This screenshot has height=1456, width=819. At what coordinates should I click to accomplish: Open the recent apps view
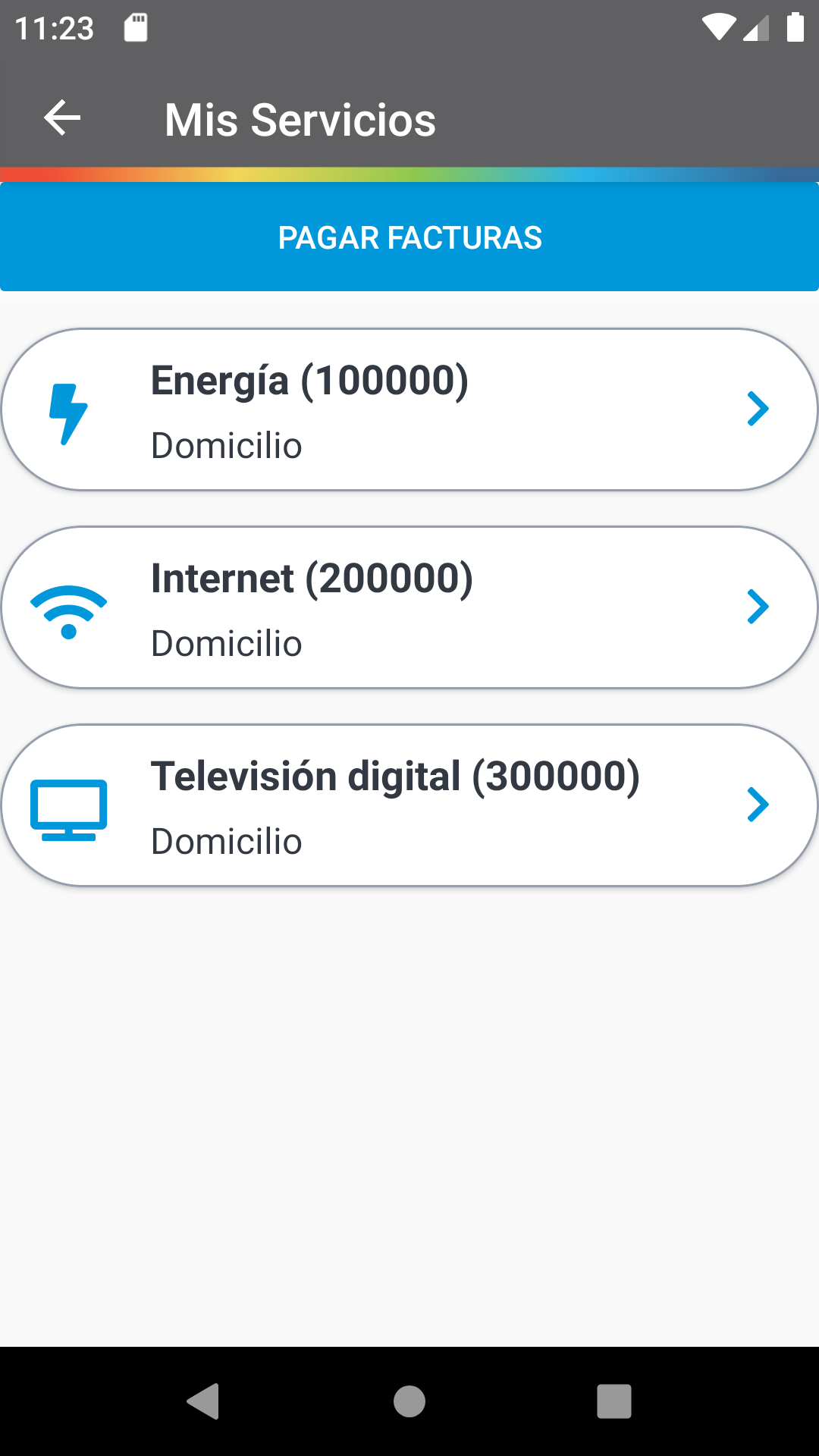tap(613, 1401)
